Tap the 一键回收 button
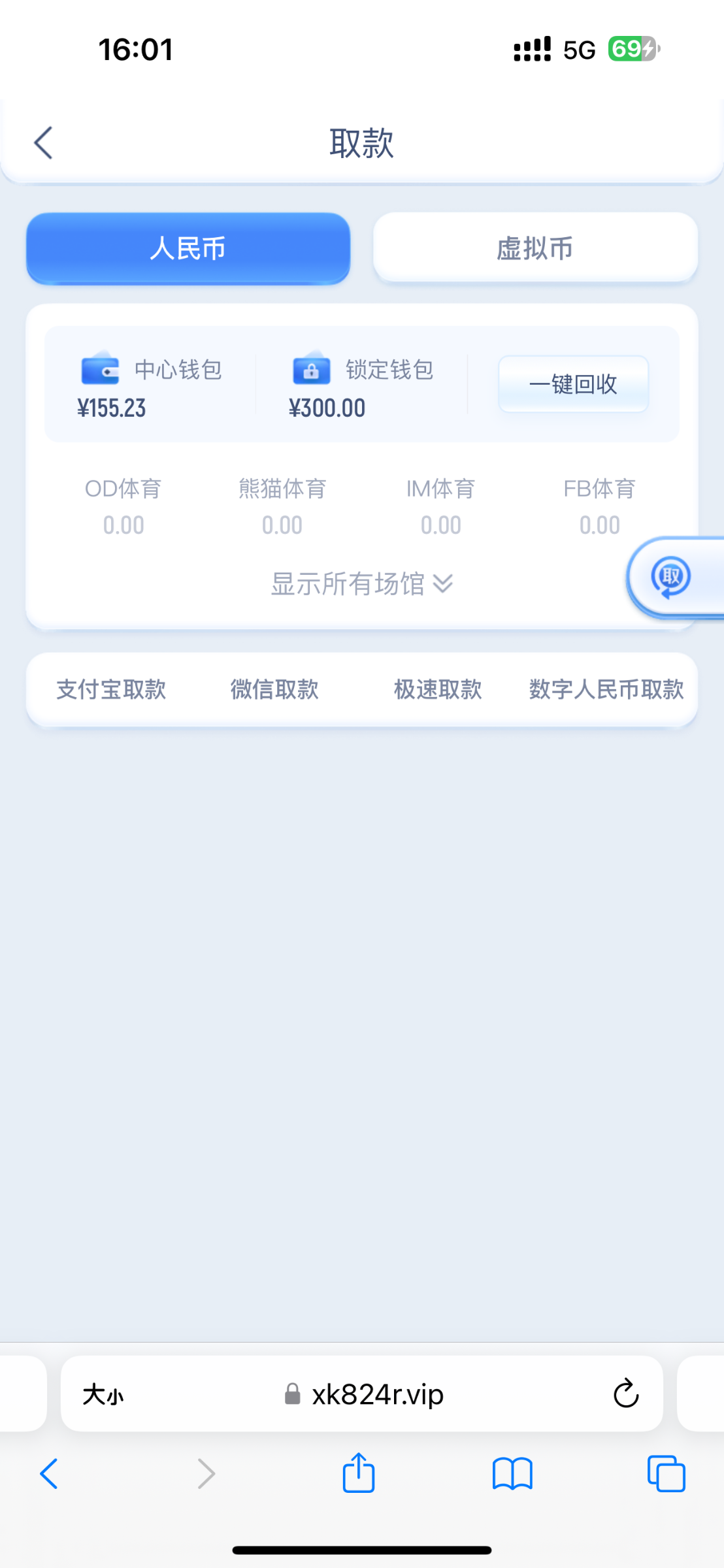The height and width of the screenshot is (1568, 724). pyautogui.click(x=573, y=384)
